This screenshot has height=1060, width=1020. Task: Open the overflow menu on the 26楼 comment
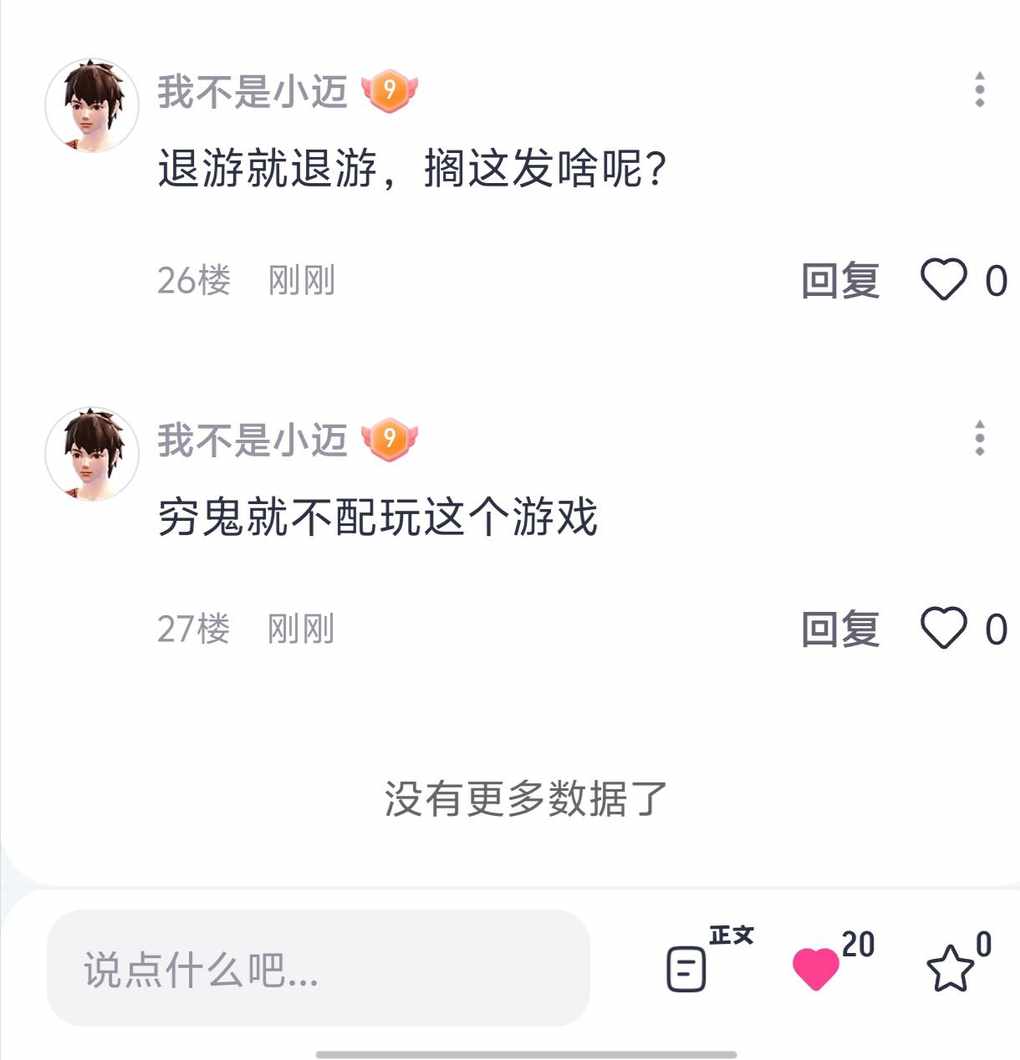click(979, 91)
